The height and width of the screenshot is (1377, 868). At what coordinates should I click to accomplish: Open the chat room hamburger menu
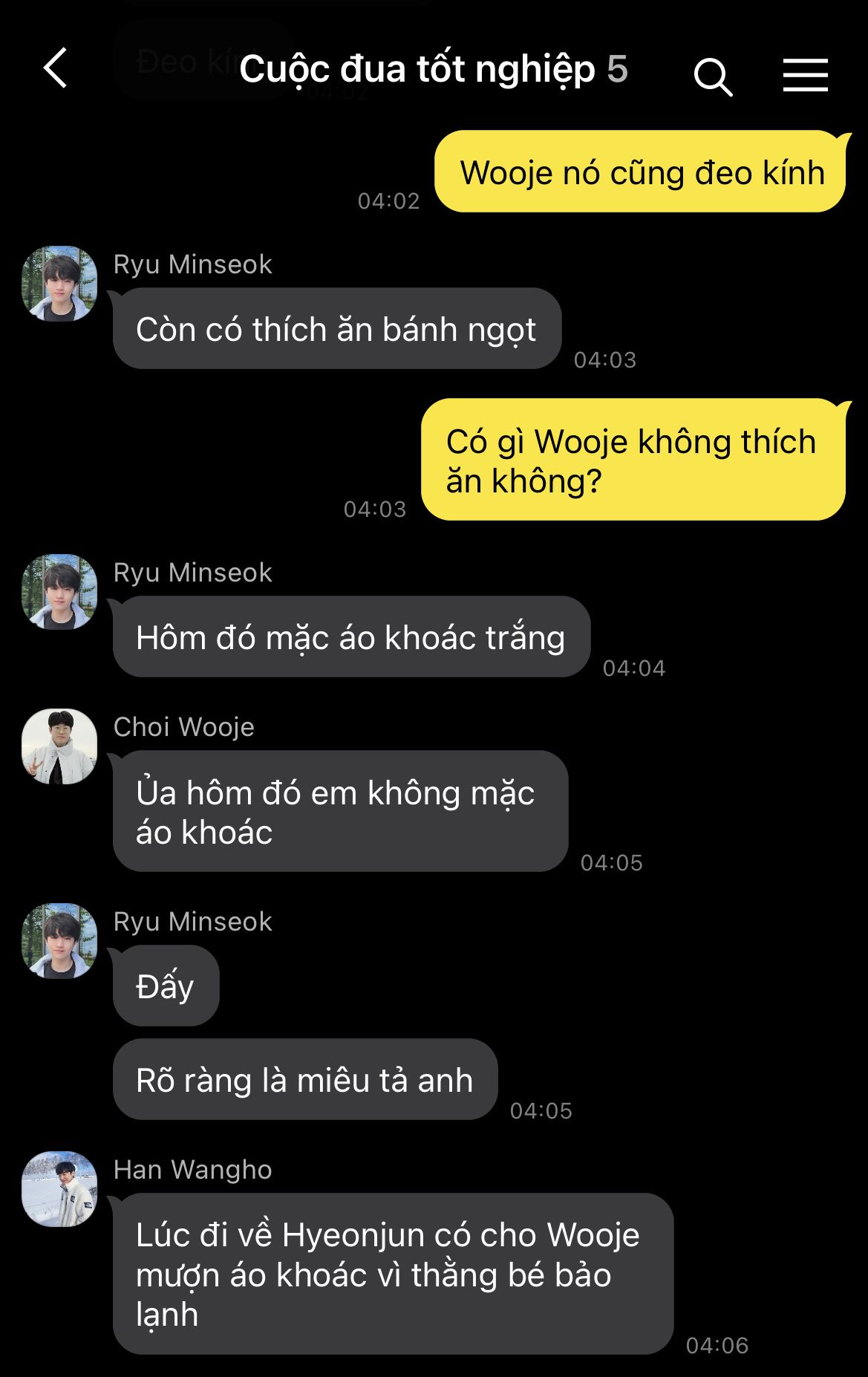pos(805,75)
